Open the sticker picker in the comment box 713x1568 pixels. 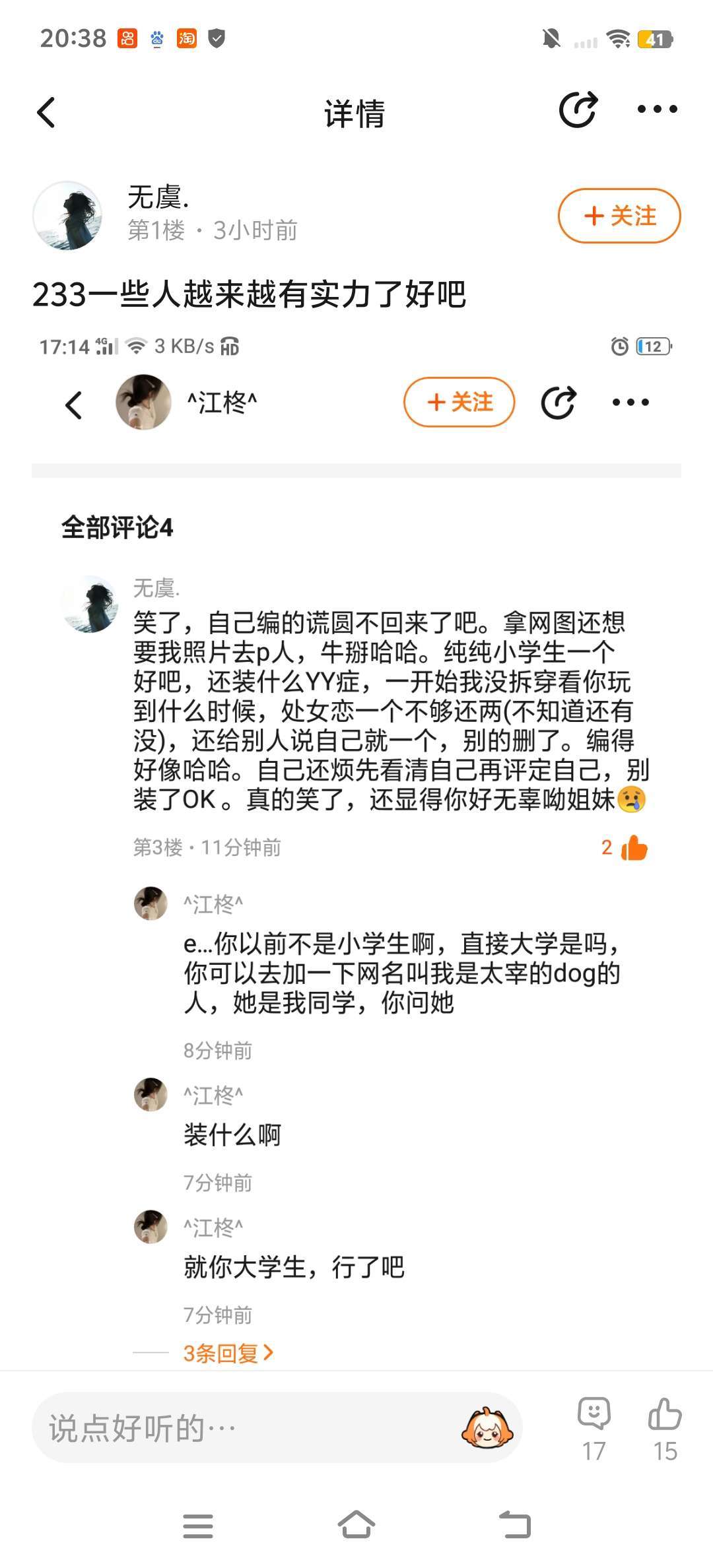tap(487, 1428)
